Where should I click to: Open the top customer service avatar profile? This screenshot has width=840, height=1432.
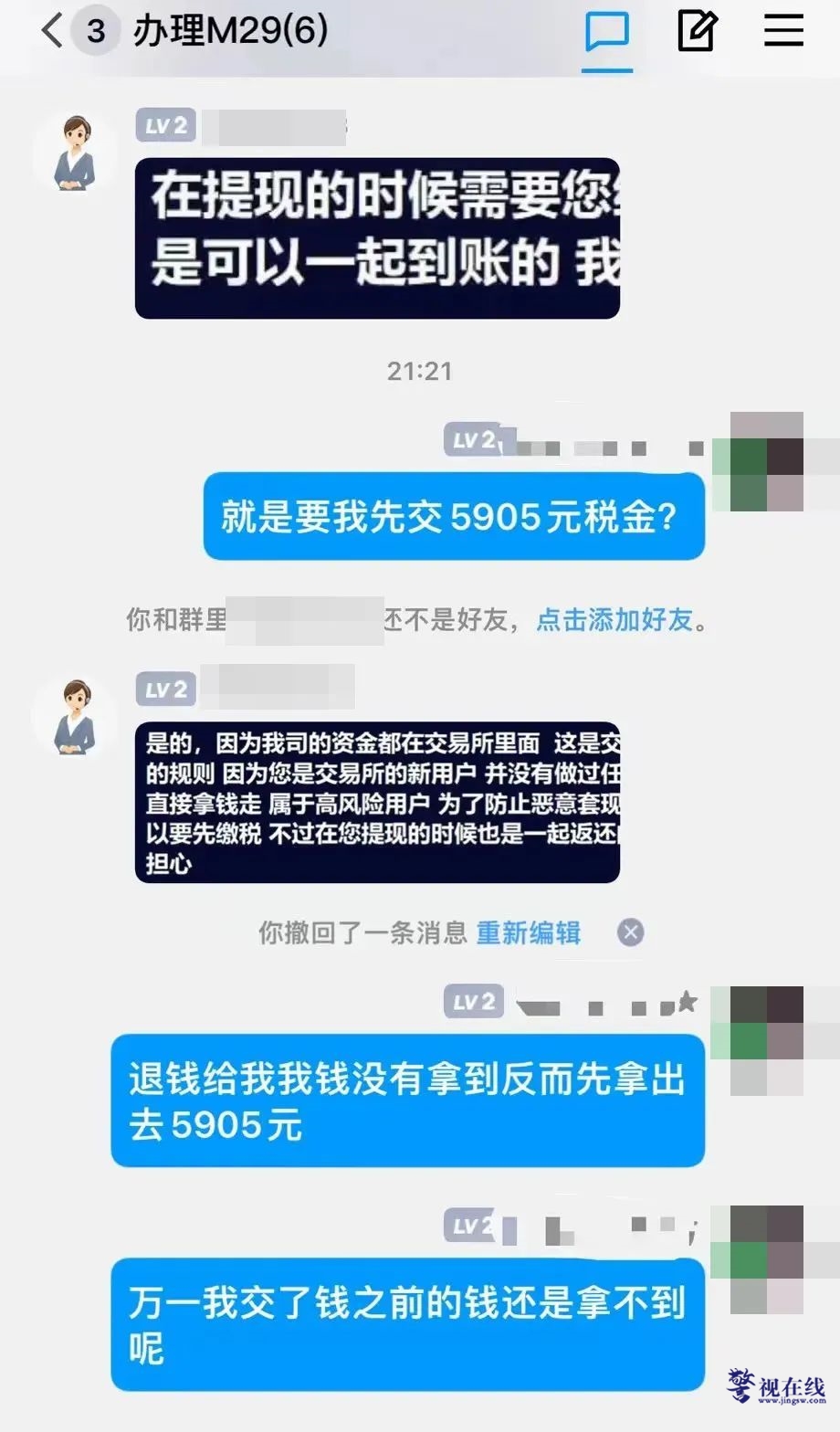[75, 153]
